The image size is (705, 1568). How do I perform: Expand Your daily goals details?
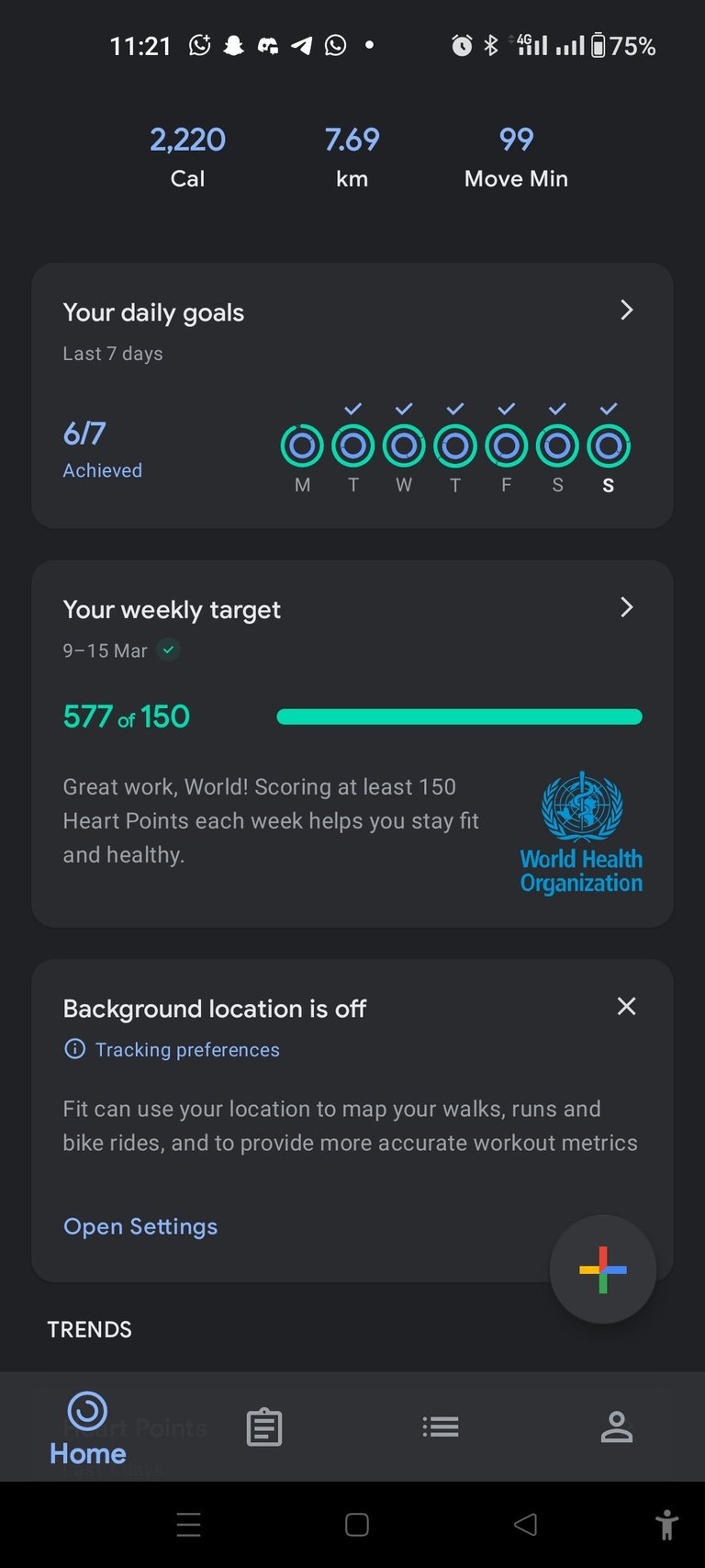627,310
